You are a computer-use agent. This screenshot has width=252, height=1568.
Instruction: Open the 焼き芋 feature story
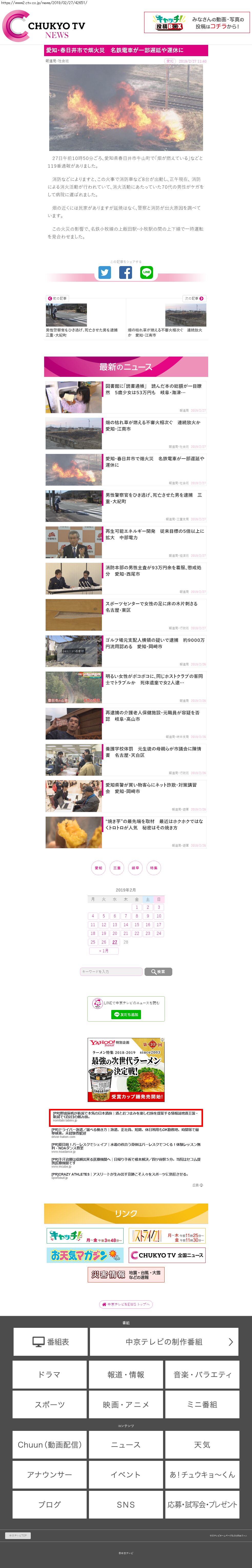(x=154, y=824)
